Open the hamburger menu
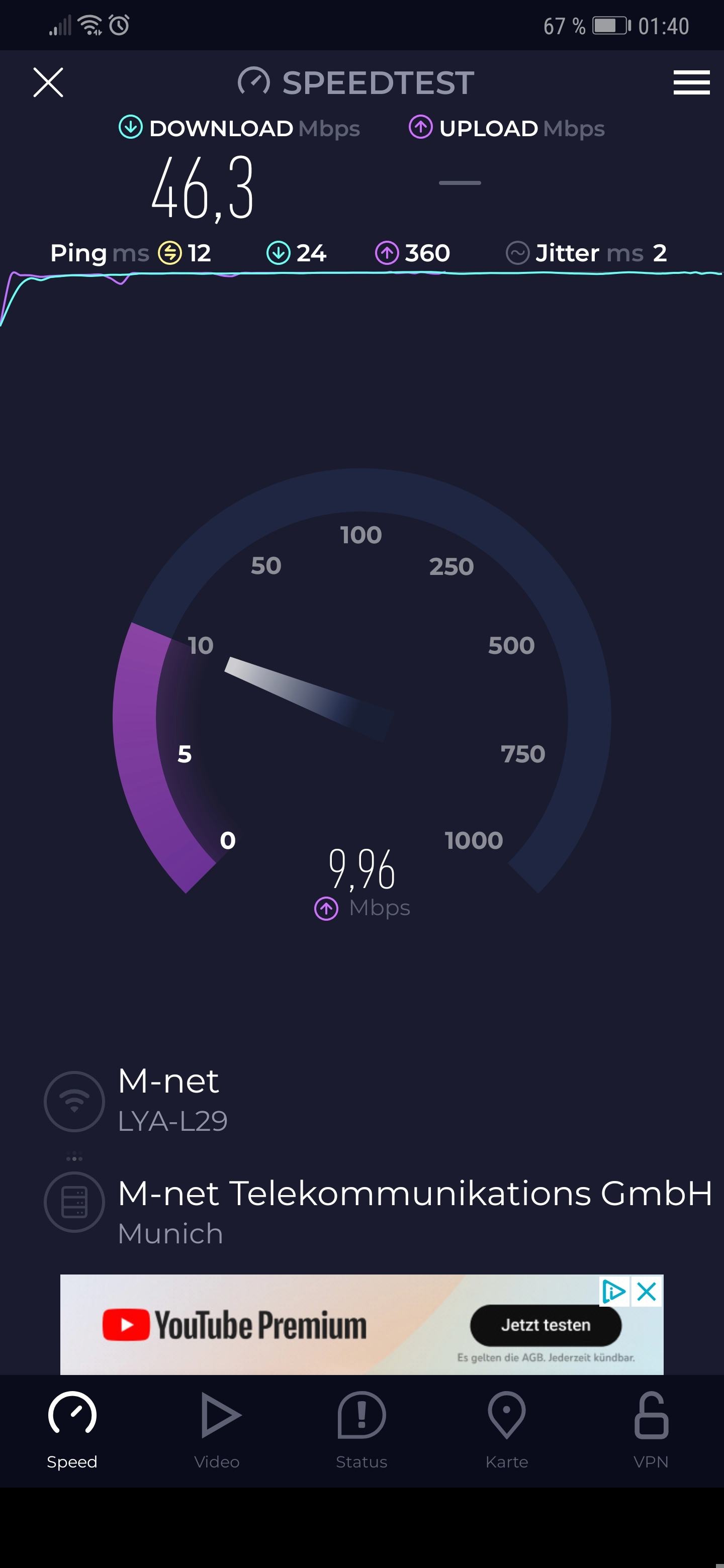 tap(690, 82)
